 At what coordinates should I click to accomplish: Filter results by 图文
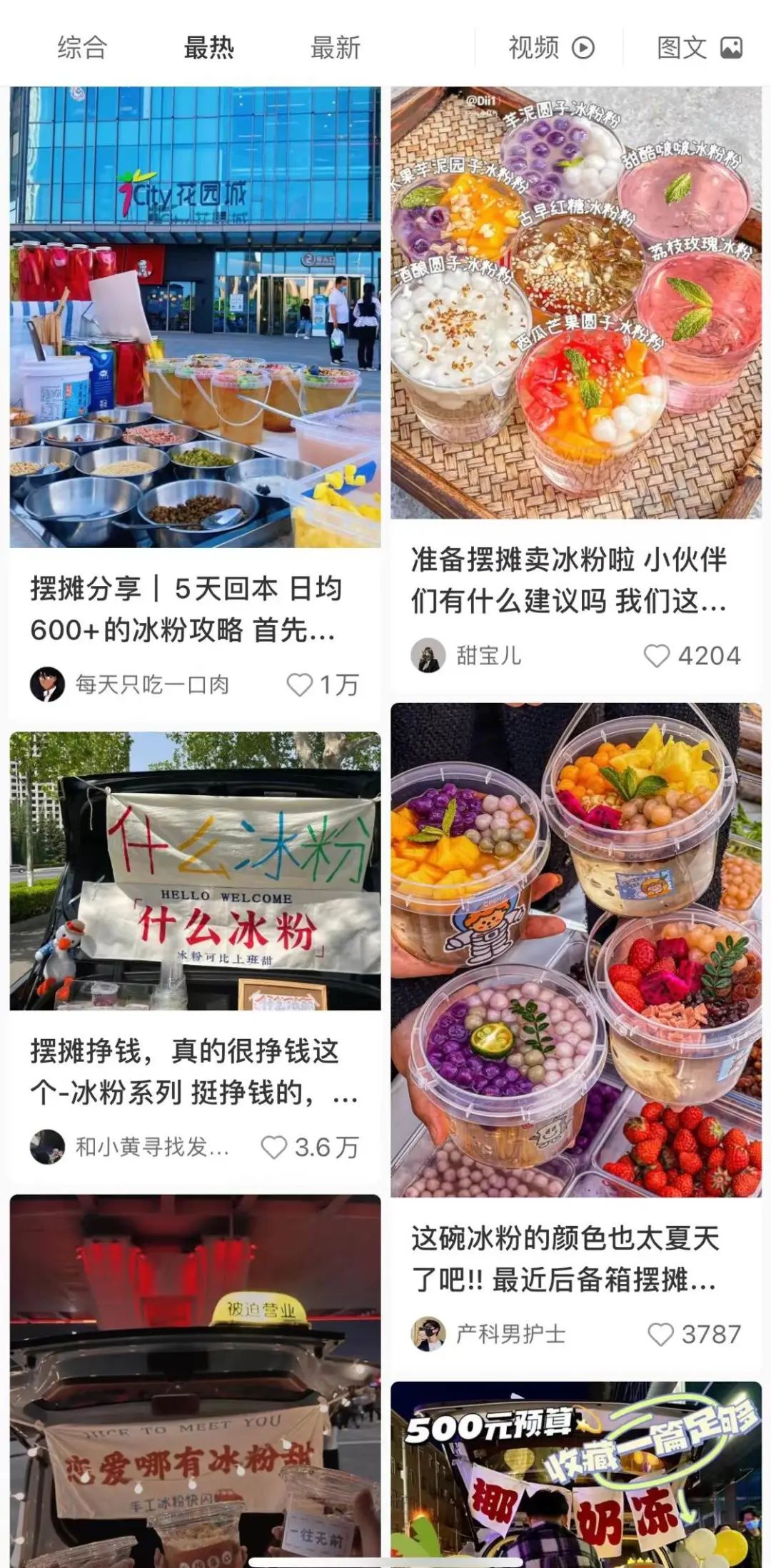(x=699, y=48)
